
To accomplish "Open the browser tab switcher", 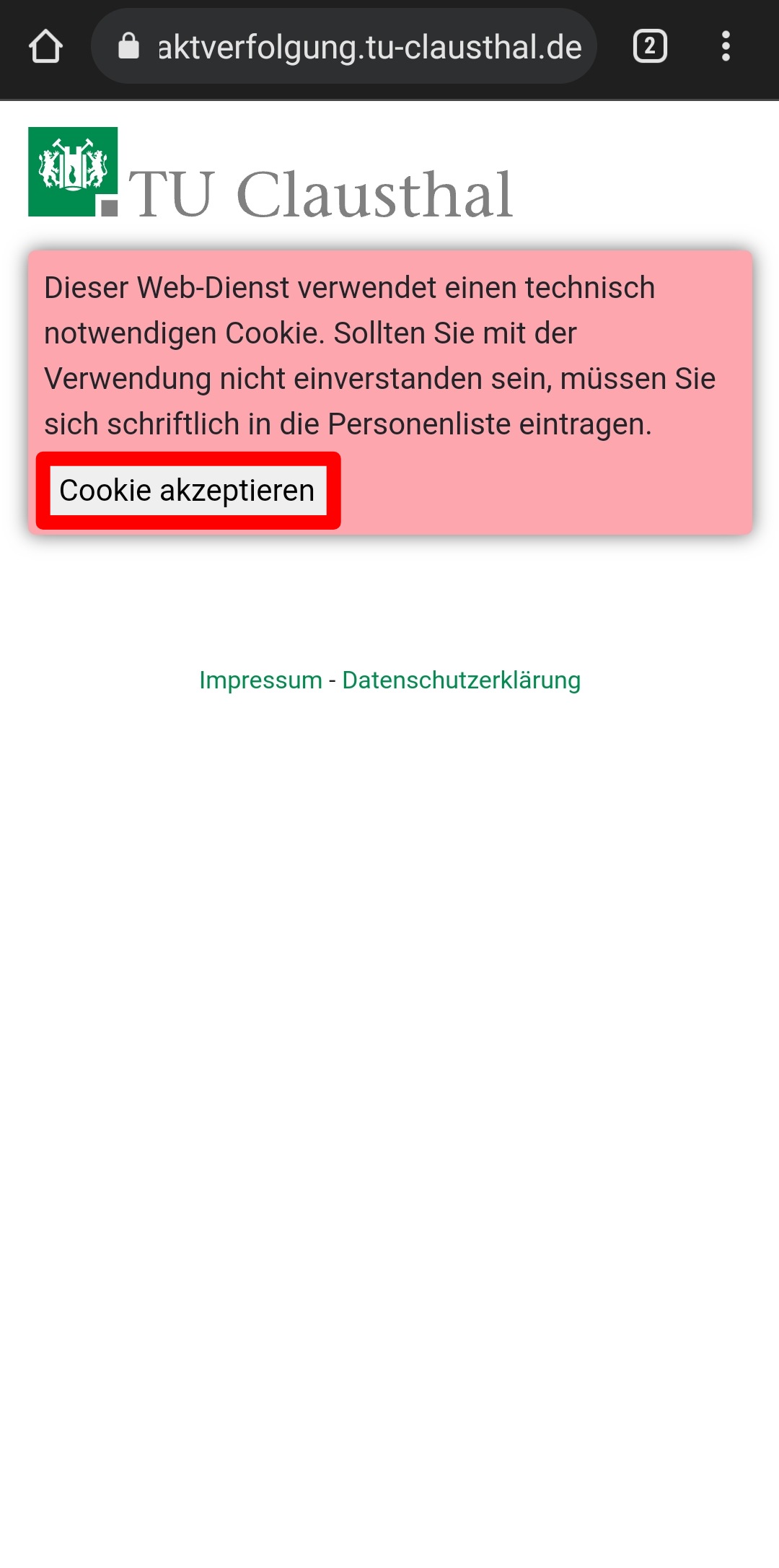I will pos(650,47).
